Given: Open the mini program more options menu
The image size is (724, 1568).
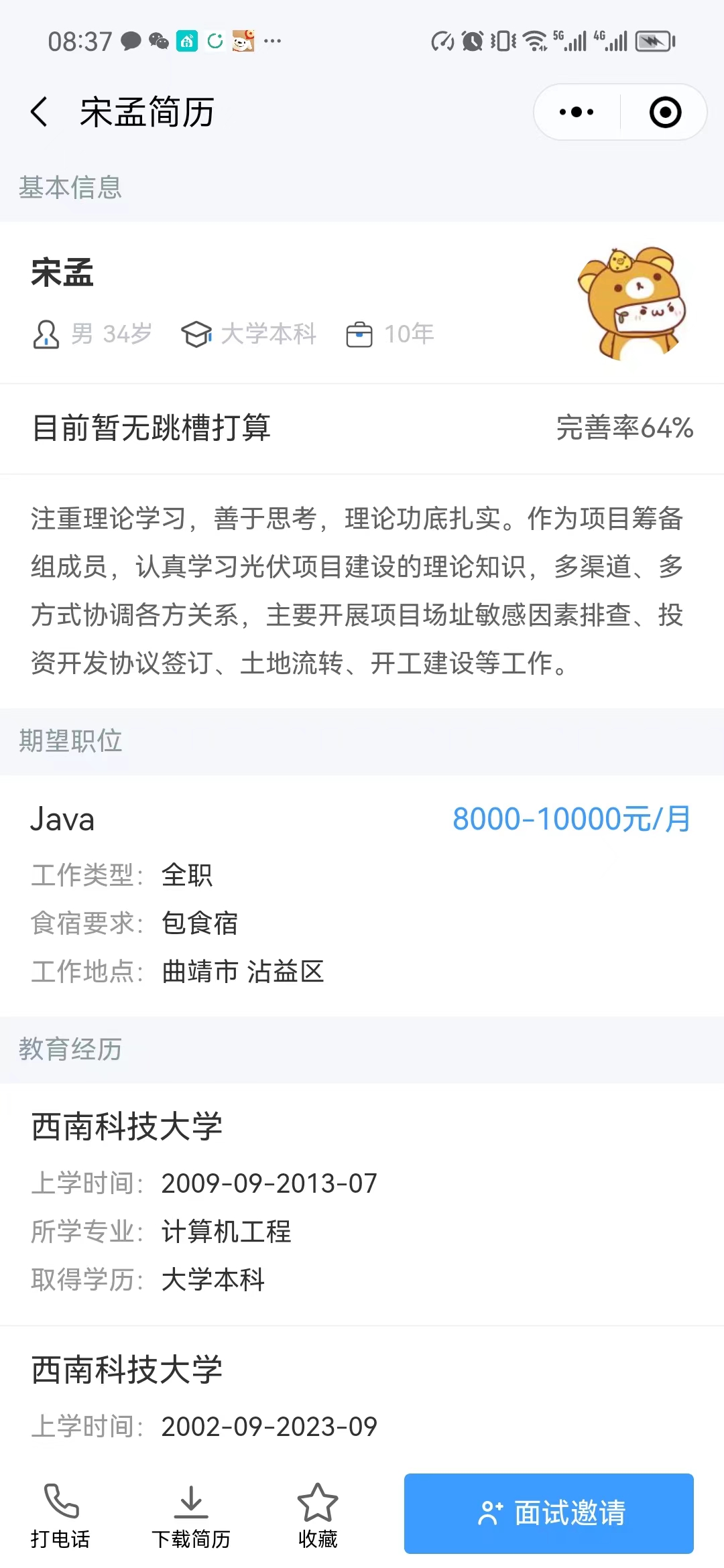Looking at the screenshot, I should tap(577, 112).
